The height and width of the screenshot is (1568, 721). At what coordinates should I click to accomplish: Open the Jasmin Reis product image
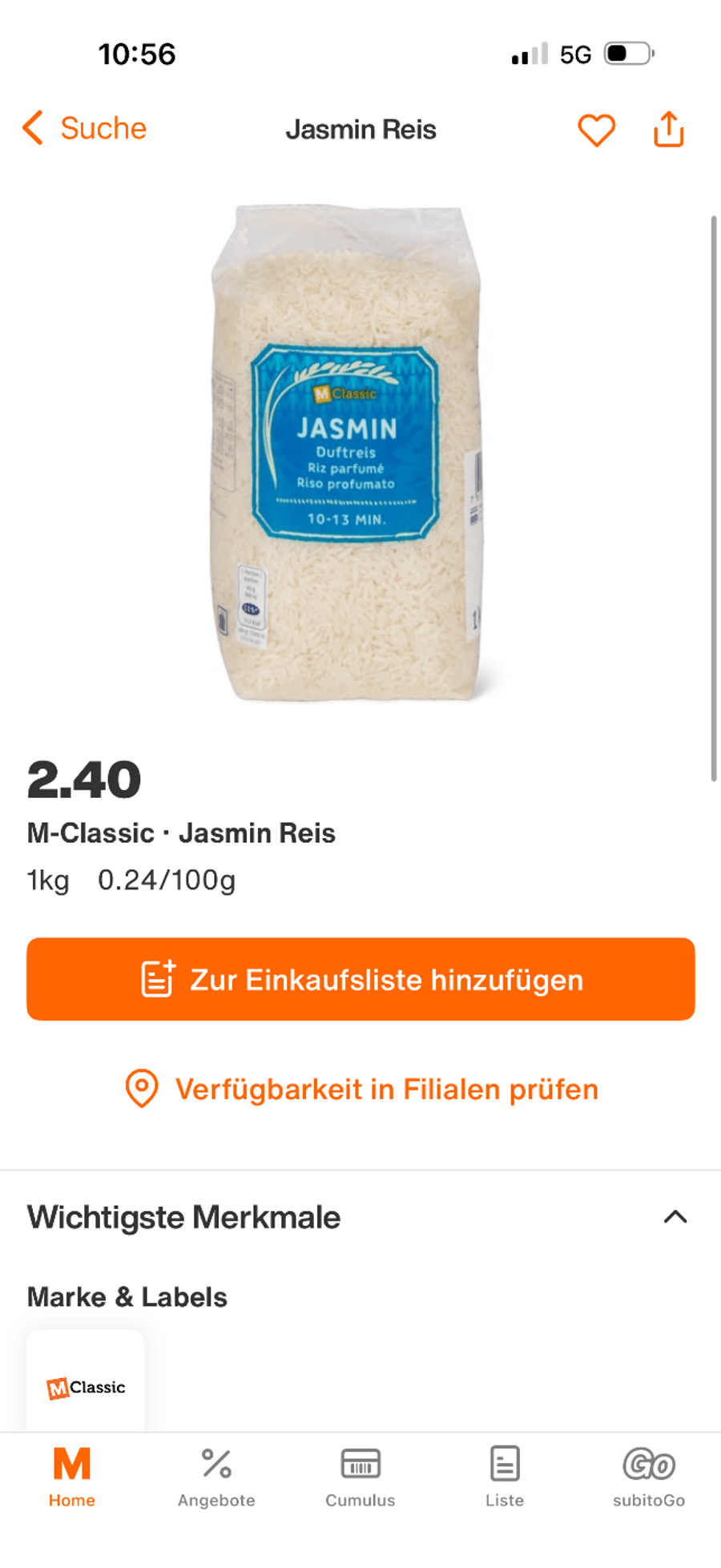346,453
